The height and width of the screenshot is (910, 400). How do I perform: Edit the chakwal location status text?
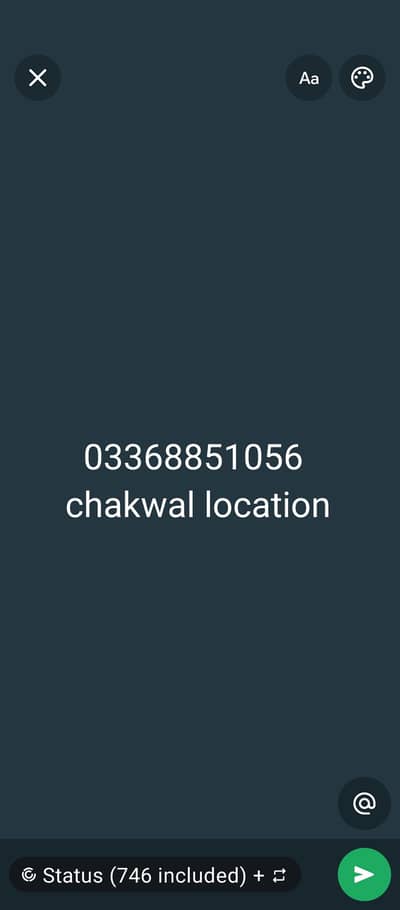pos(197,481)
